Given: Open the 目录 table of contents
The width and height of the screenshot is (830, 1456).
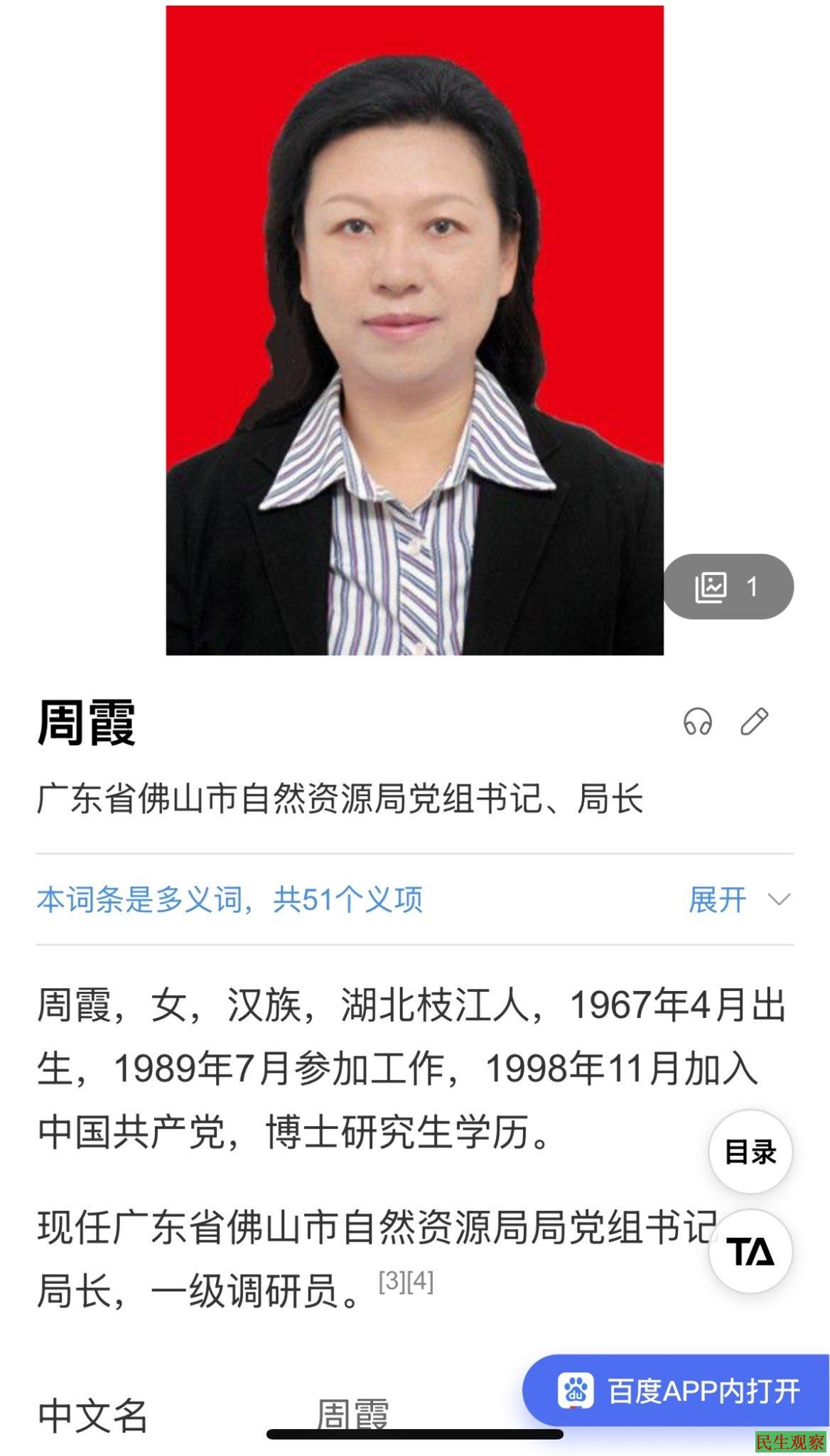Looking at the screenshot, I should [x=750, y=1151].
